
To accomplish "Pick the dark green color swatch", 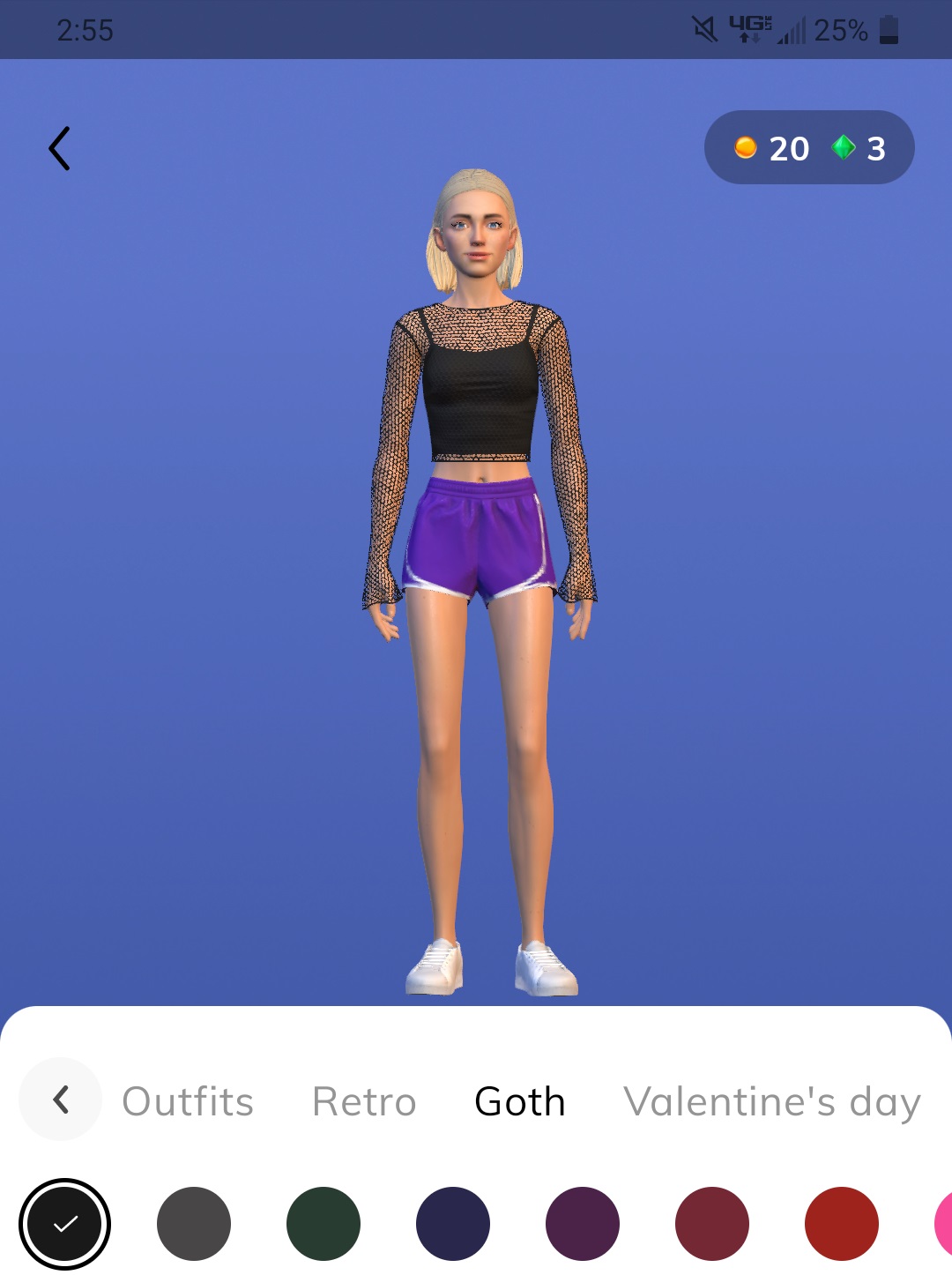I will click(x=324, y=1224).
